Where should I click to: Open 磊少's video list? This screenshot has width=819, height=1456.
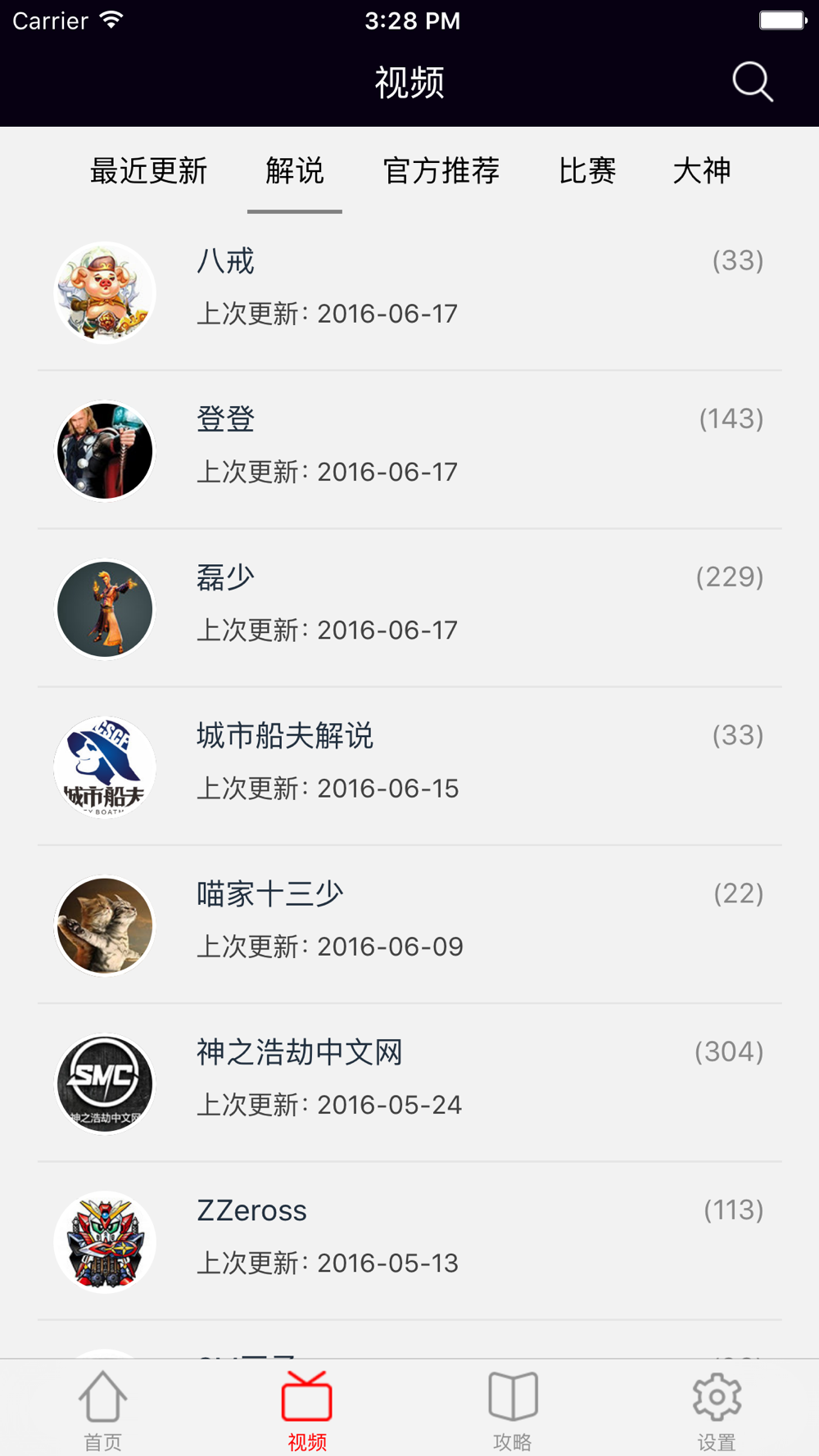[409, 608]
